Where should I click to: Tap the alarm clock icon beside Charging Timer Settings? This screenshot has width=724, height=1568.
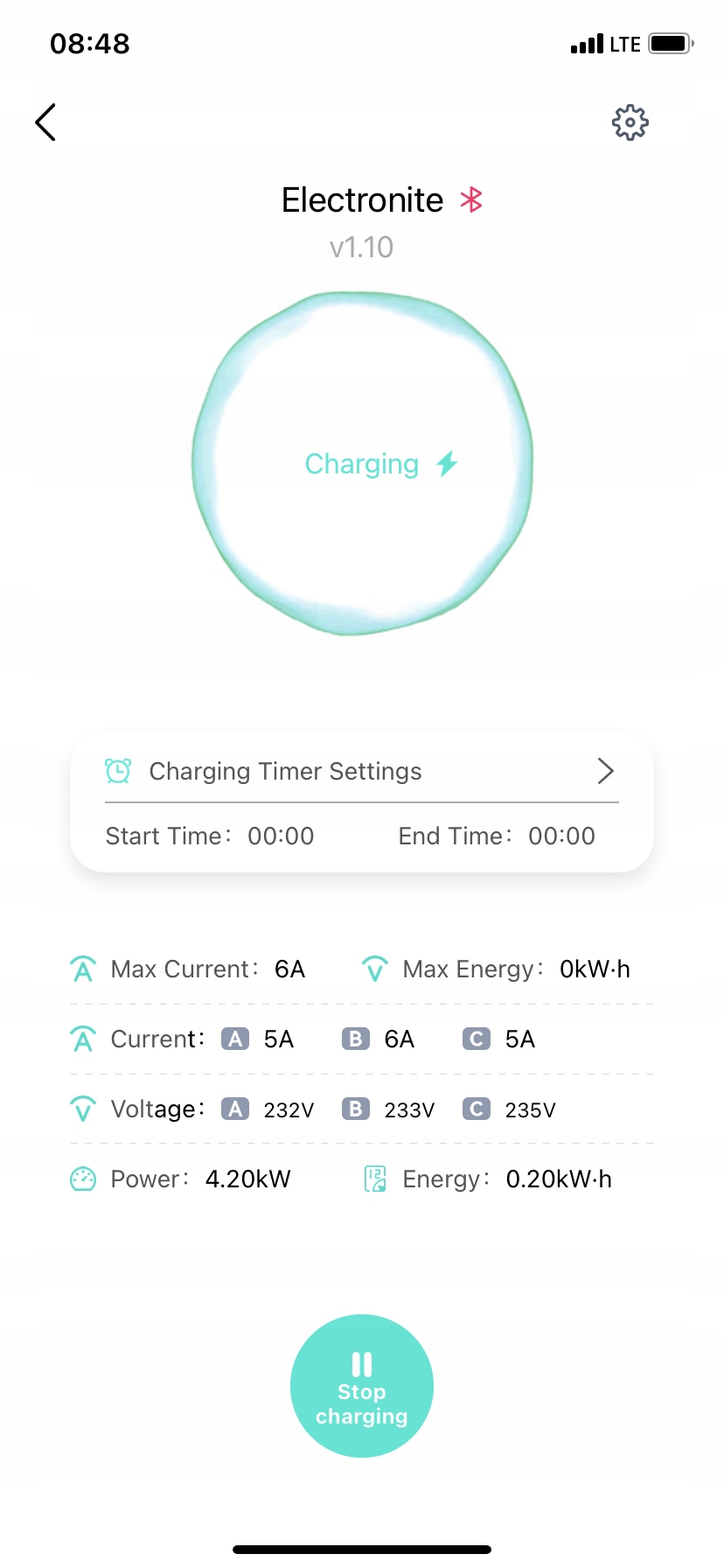point(117,771)
